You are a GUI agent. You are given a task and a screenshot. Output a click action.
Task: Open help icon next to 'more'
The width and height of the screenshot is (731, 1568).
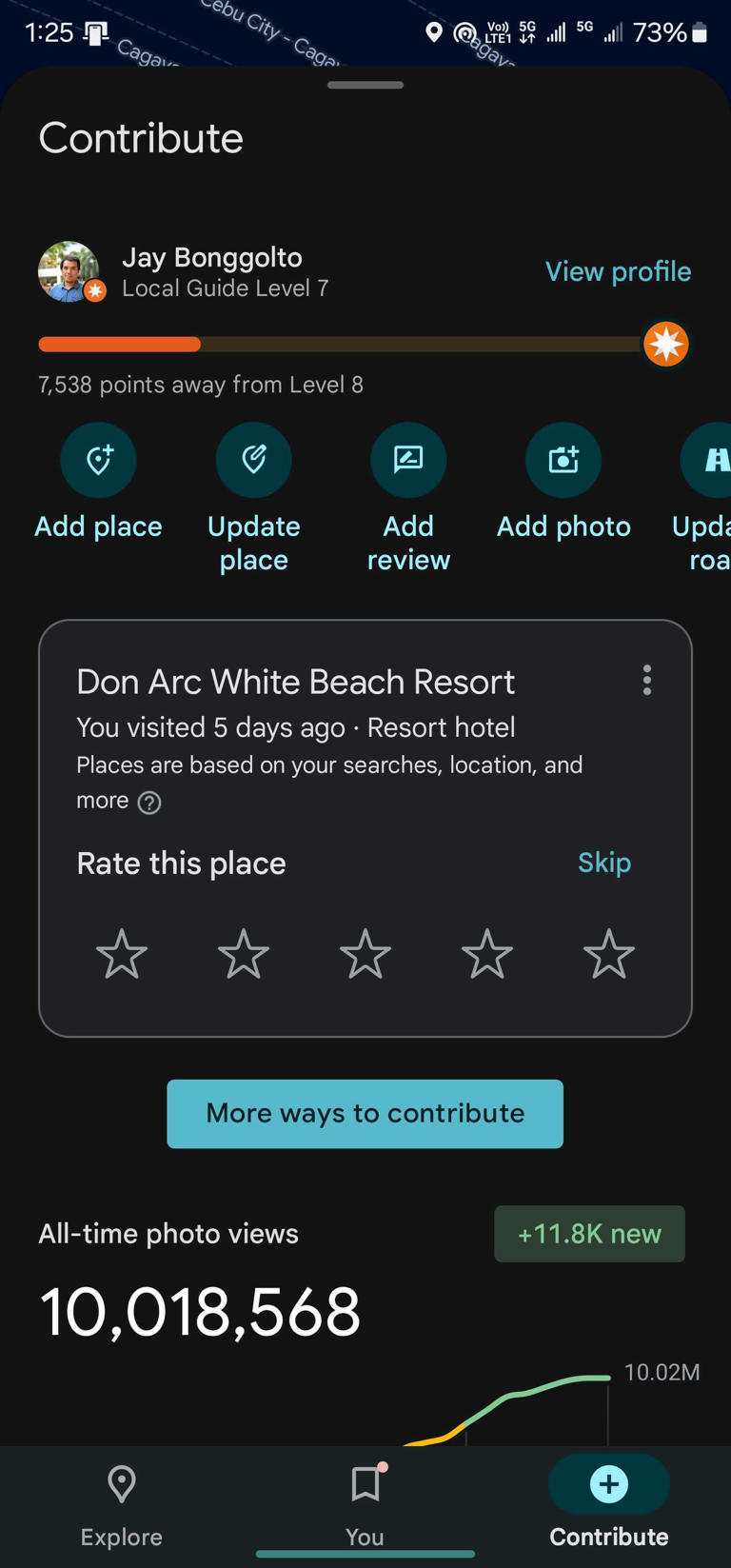pos(149,803)
